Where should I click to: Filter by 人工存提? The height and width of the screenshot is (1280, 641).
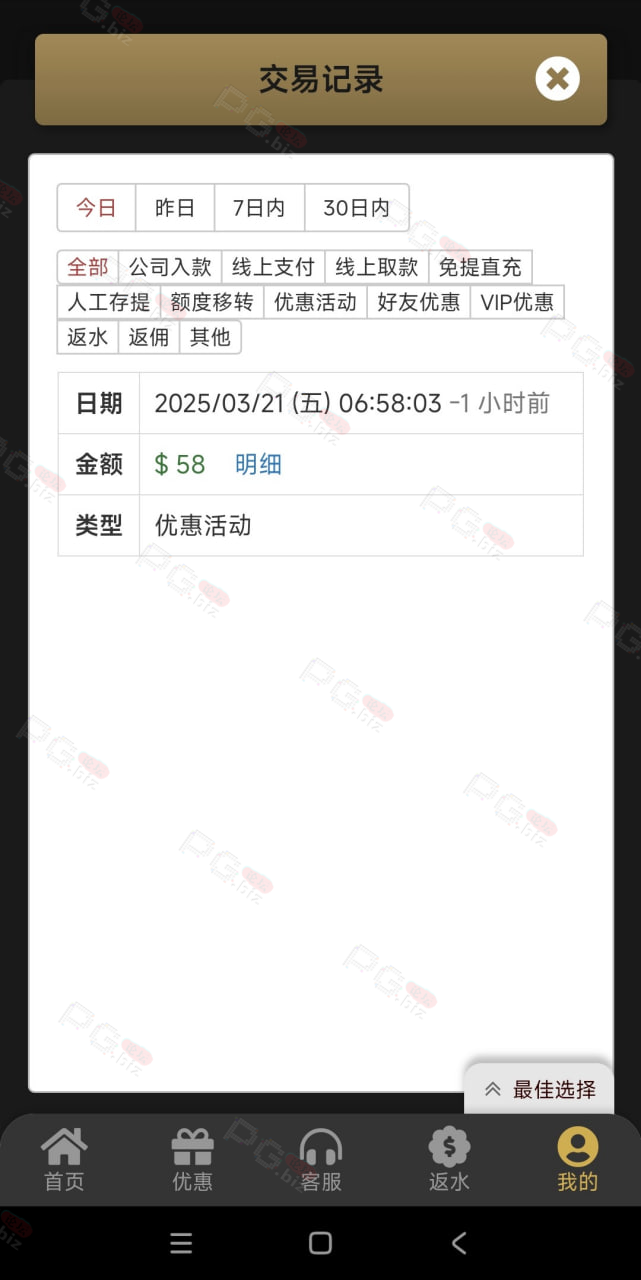[108, 302]
